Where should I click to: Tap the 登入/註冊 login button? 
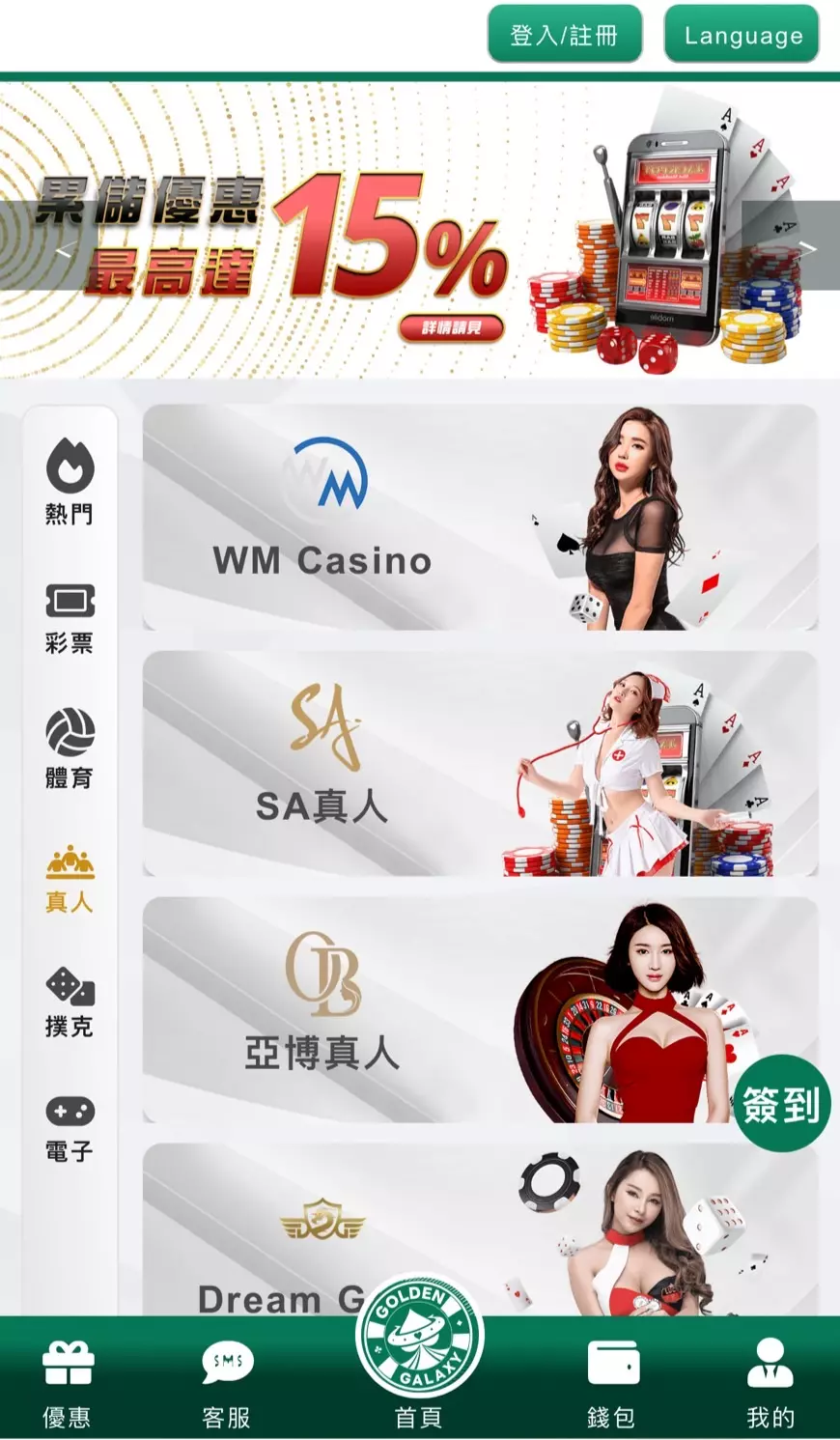[564, 35]
